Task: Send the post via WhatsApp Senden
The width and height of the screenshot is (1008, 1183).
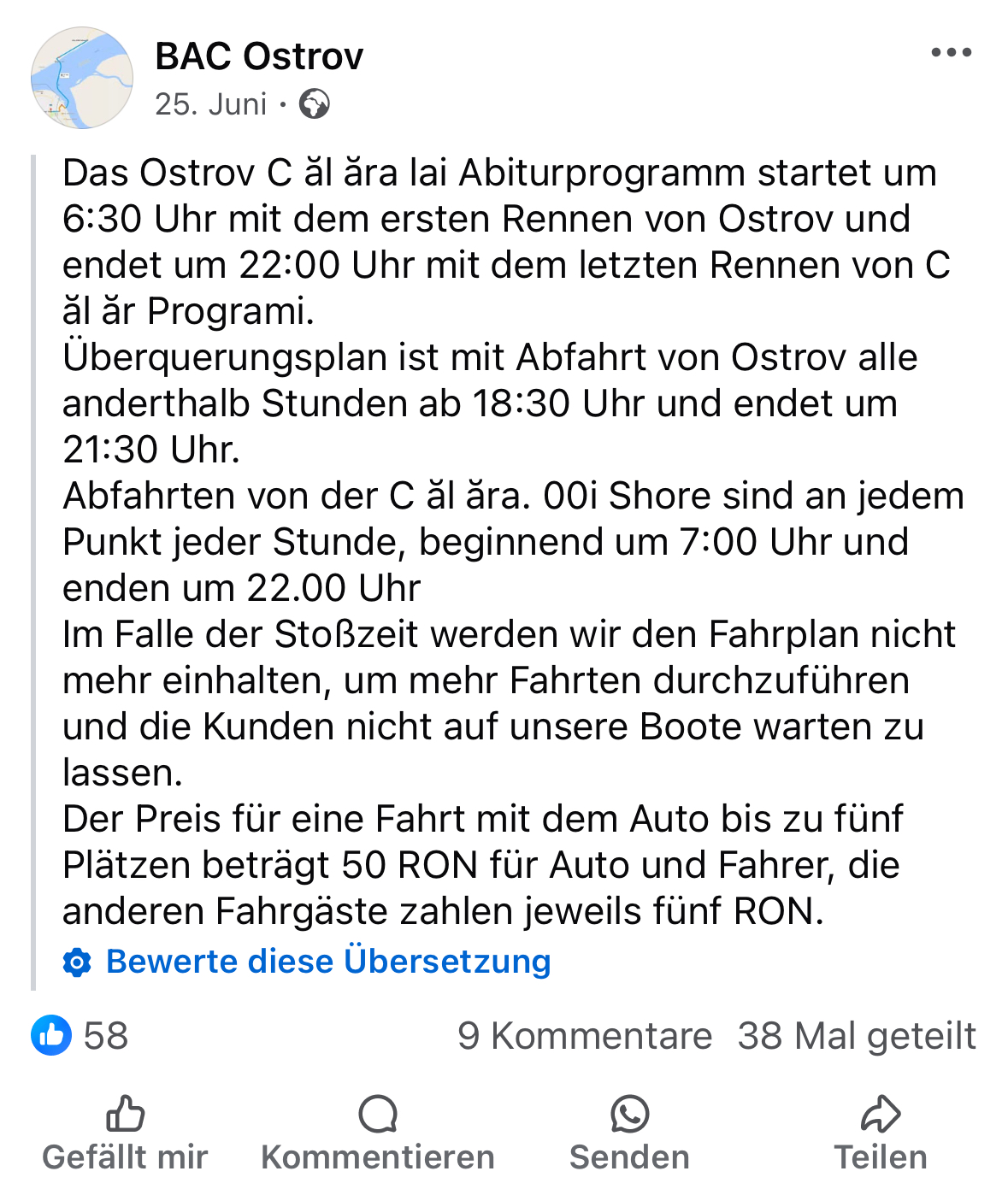Action: pyautogui.click(x=629, y=1133)
